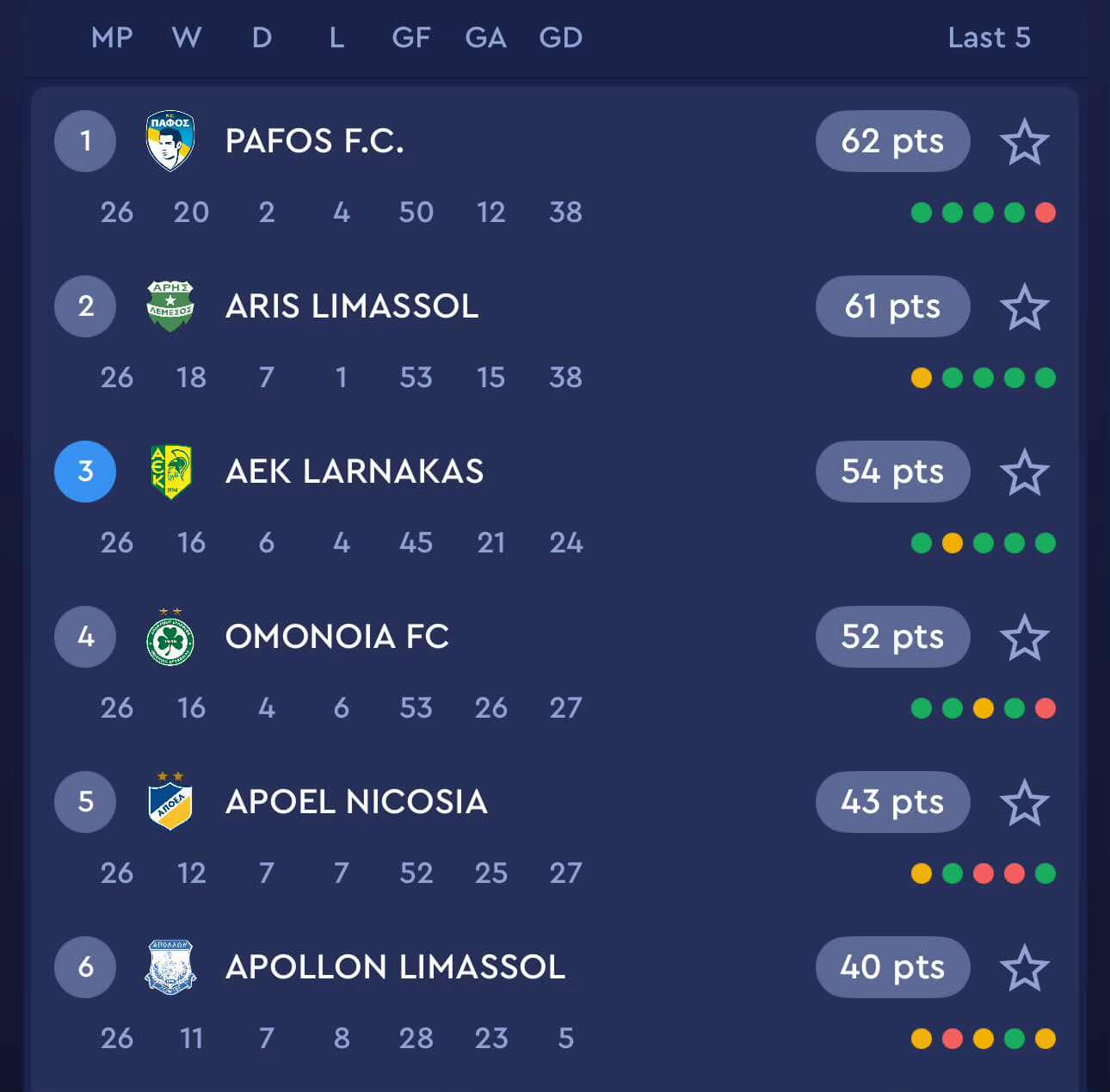Image resolution: width=1110 pixels, height=1092 pixels.
Task: Show Apollon Limassol team details
Action: (x=395, y=967)
